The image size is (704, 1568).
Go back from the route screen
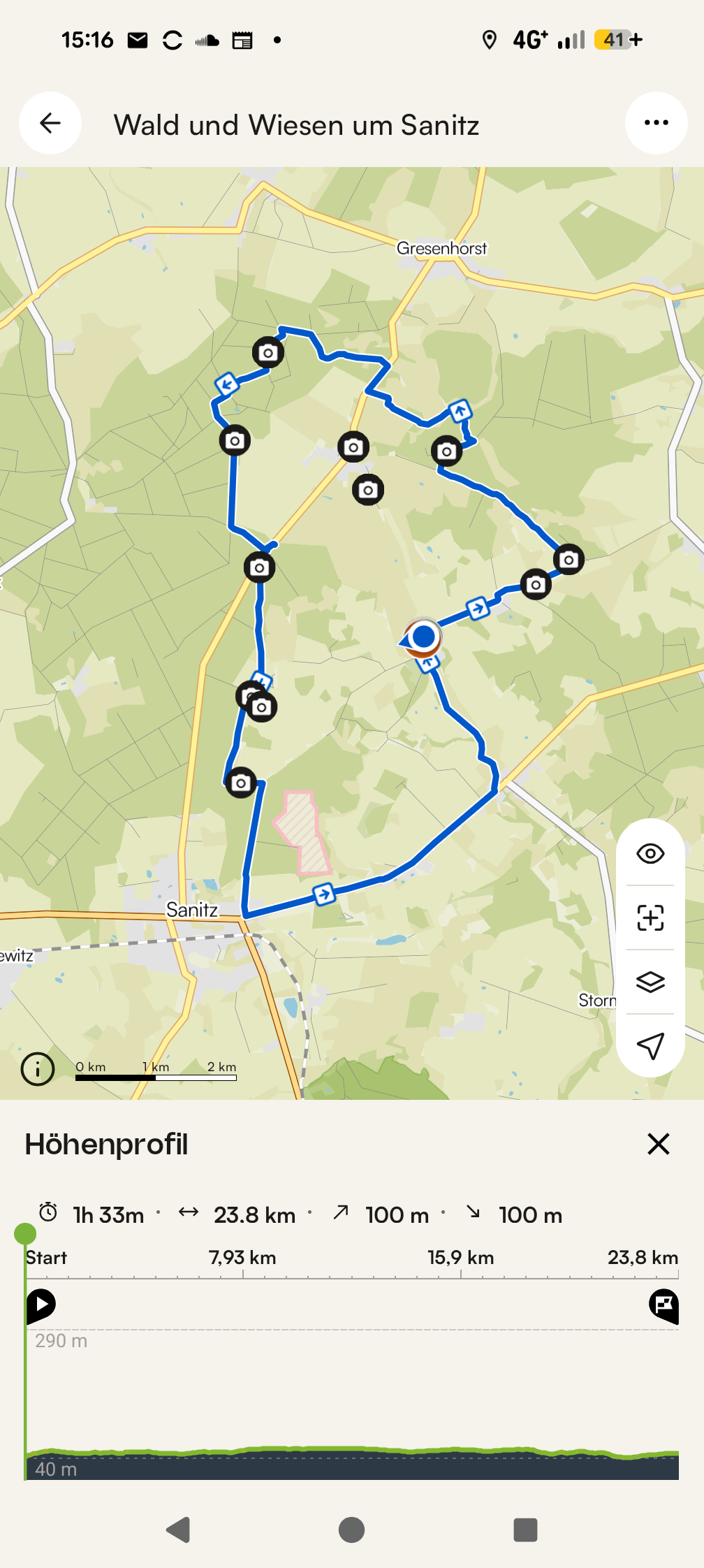(50, 124)
